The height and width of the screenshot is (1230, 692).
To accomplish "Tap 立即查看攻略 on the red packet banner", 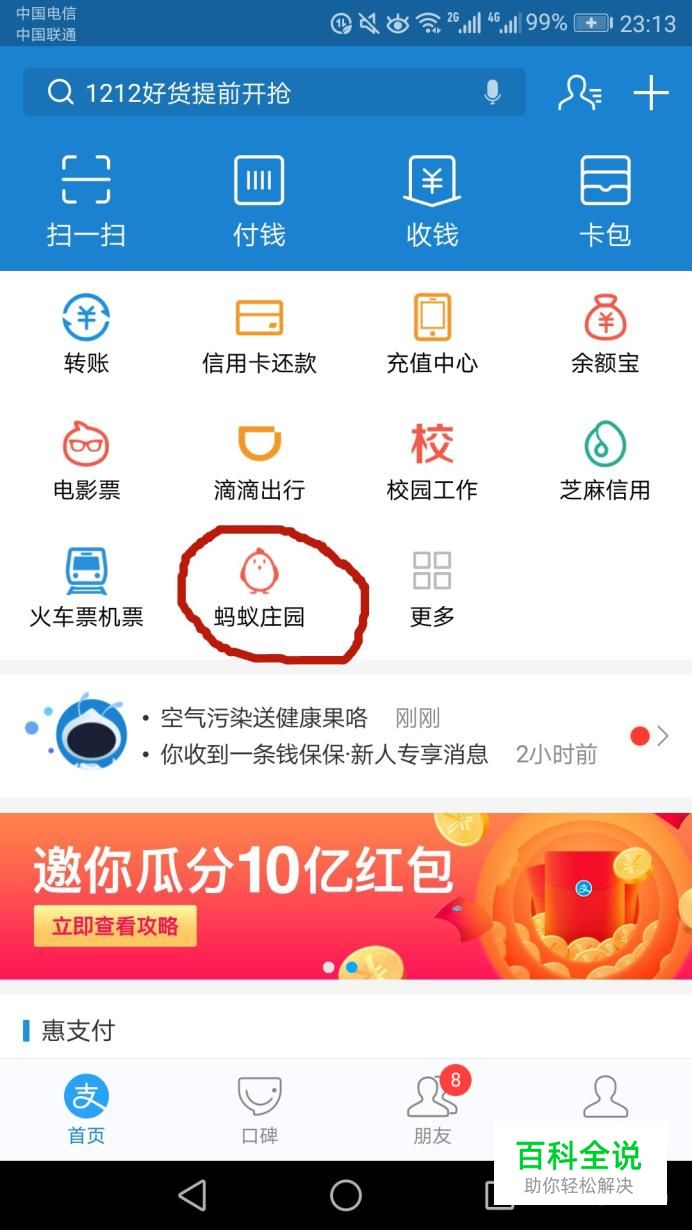I will coord(115,926).
